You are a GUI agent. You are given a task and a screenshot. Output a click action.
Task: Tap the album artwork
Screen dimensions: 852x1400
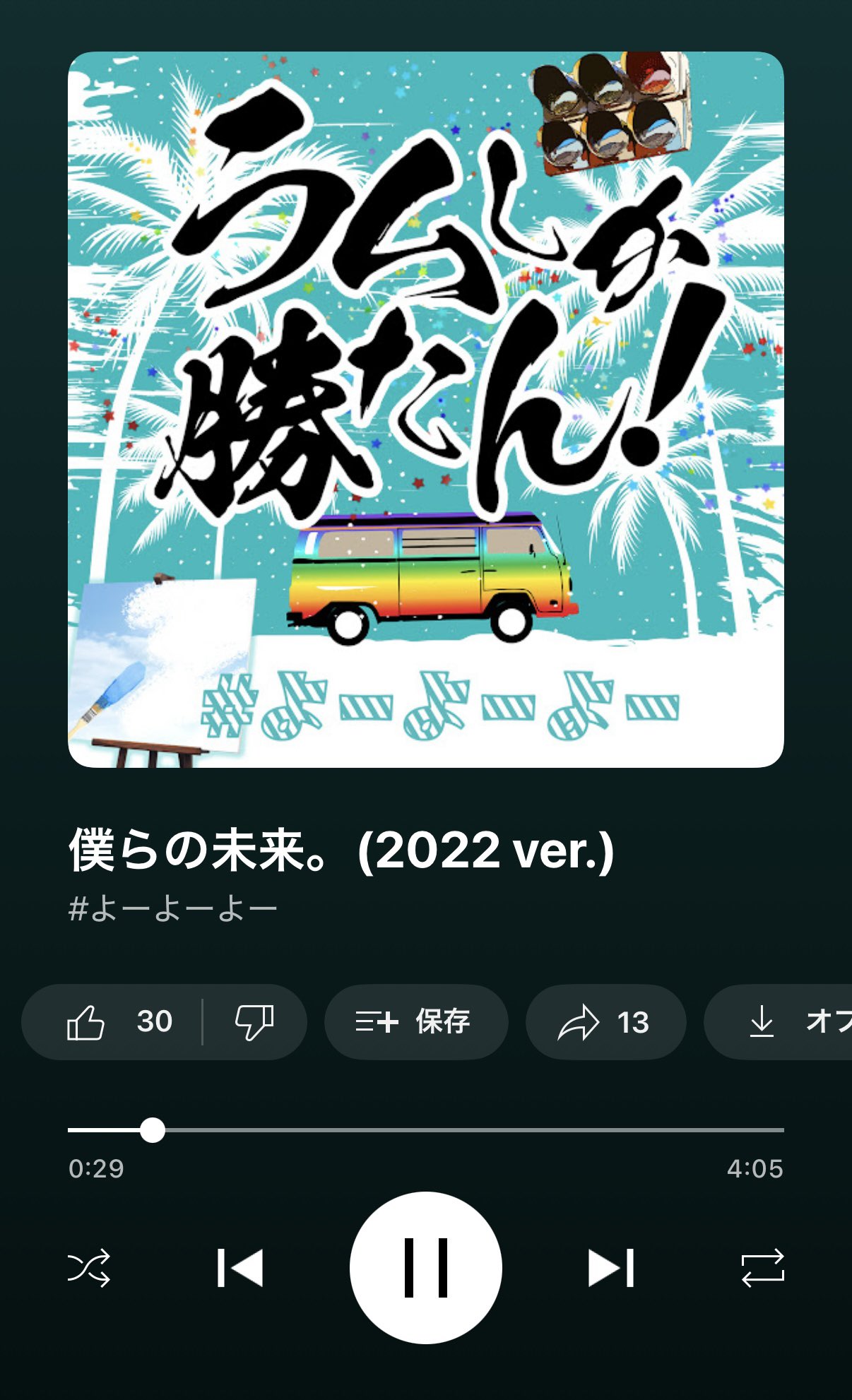pyautogui.click(x=426, y=410)
